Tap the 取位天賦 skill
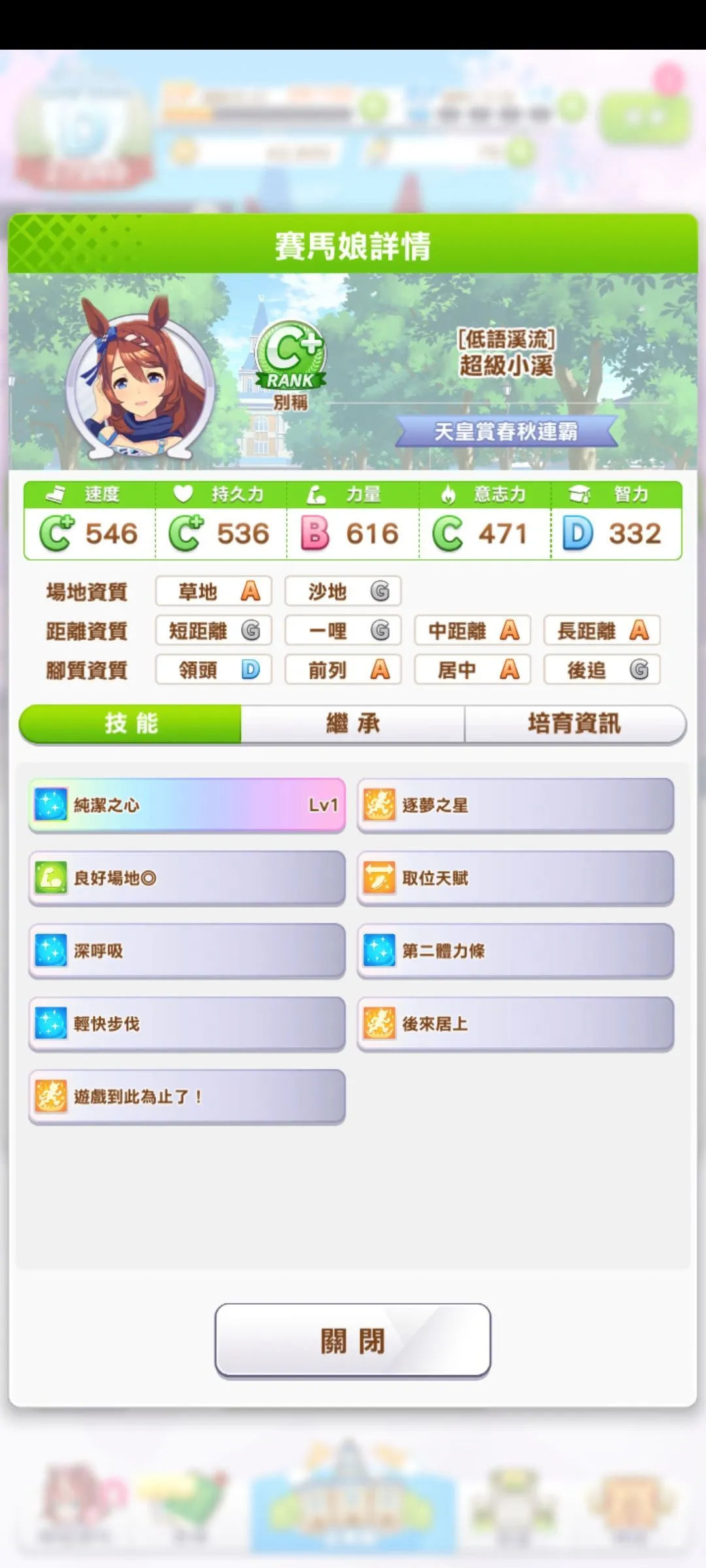The width and height of the screenshot is (706, 1568). 515,878
